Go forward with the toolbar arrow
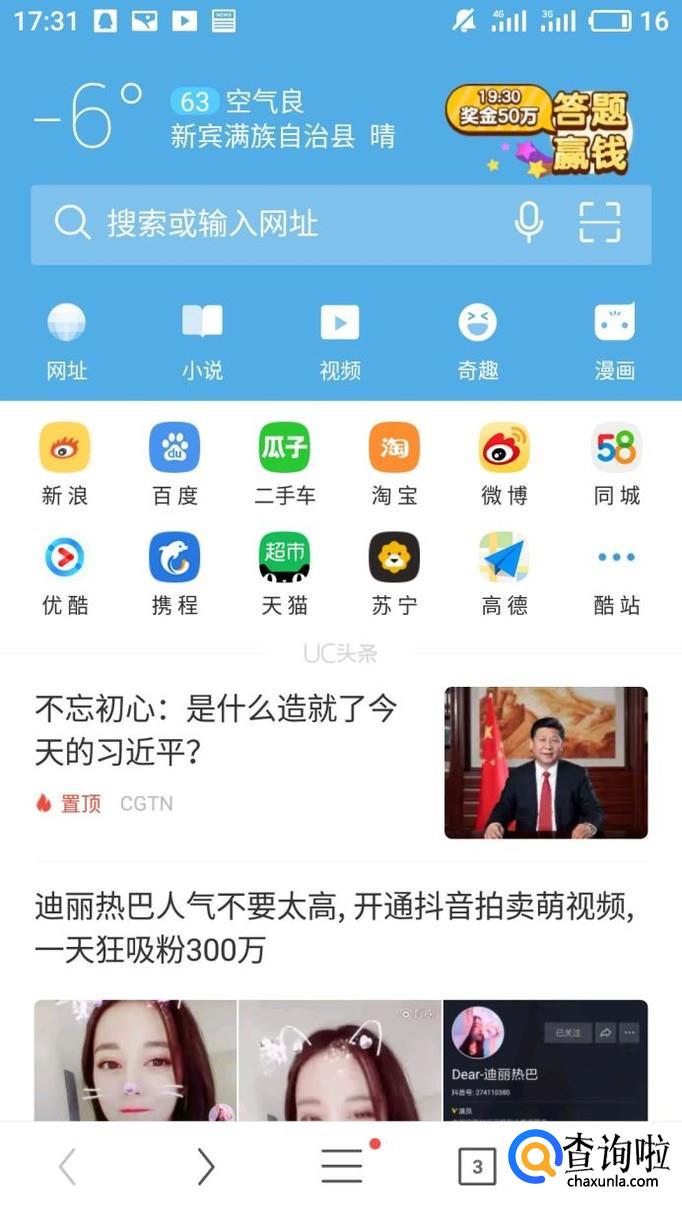Viewport: 682px width, 1212px height. 206,1166
